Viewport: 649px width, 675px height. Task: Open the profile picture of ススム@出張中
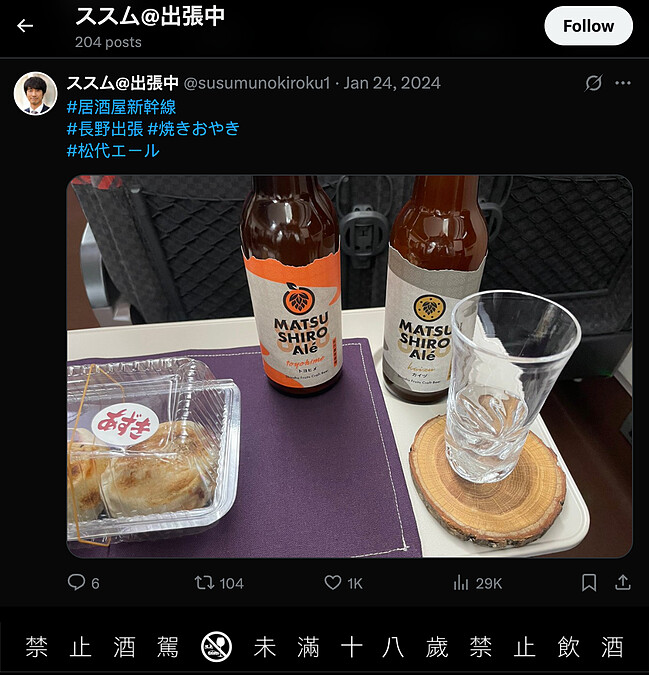coord(35,94)
